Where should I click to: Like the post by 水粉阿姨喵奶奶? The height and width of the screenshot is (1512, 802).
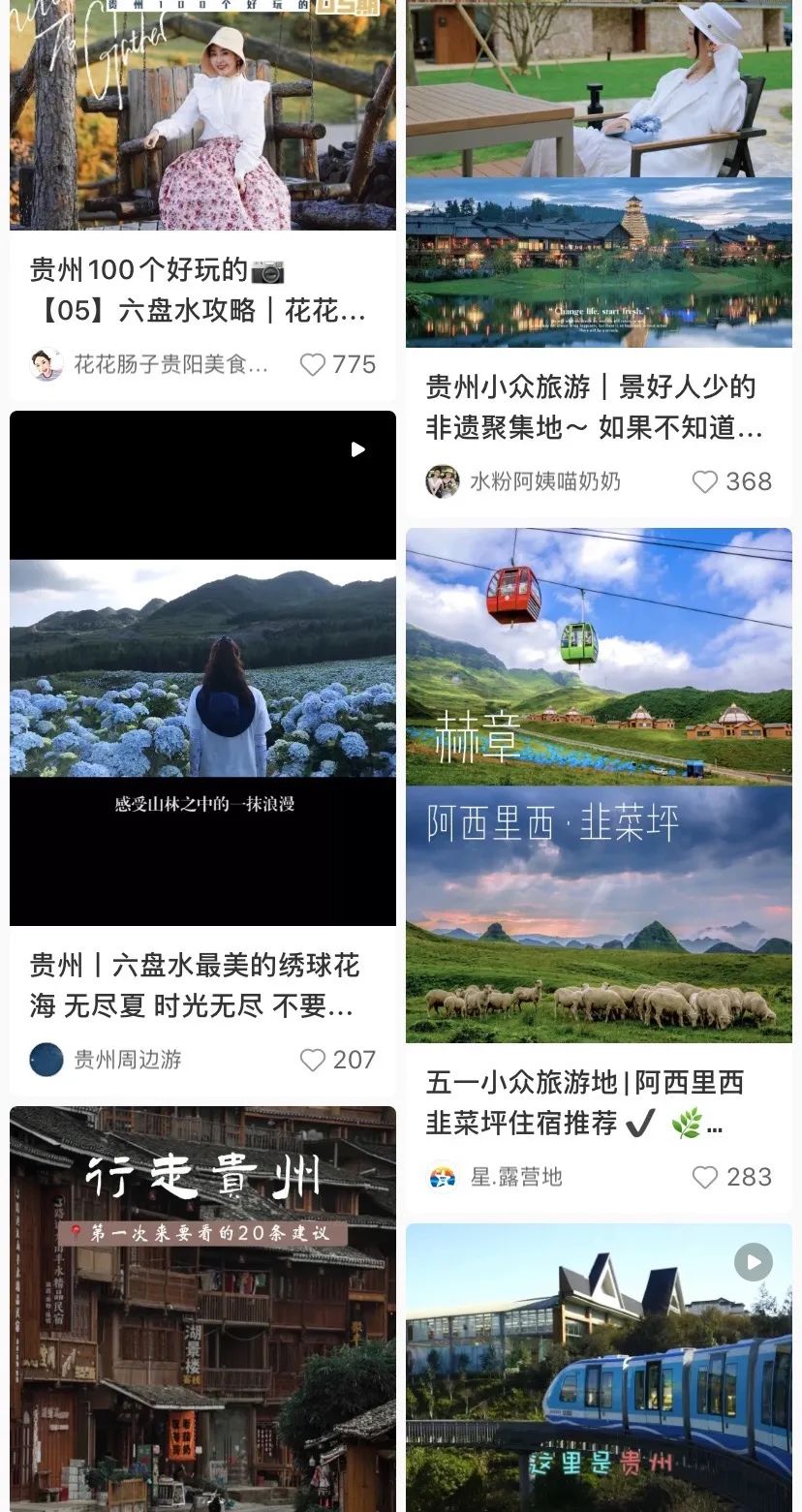pyautogui.click(x=705, y=482)
